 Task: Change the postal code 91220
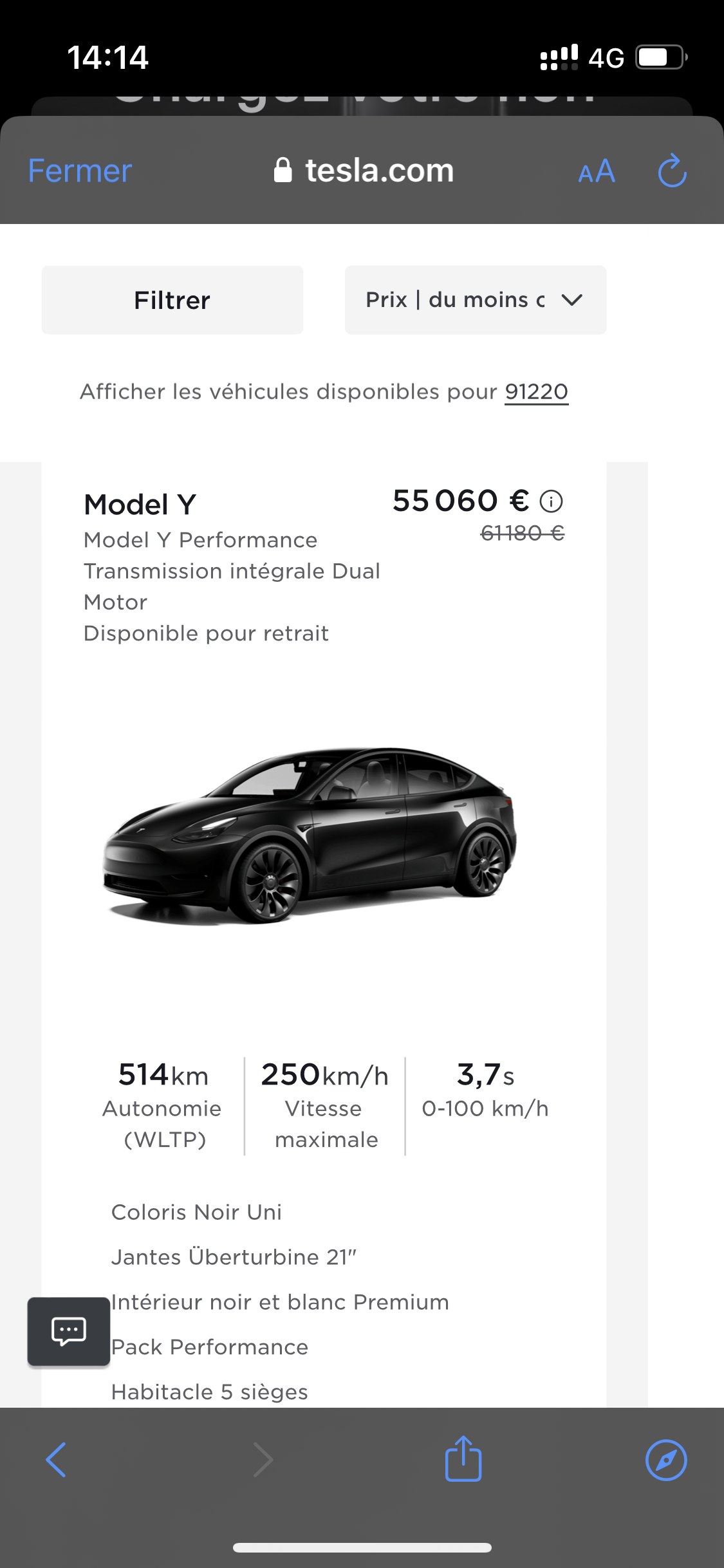(x=536, y=391)
